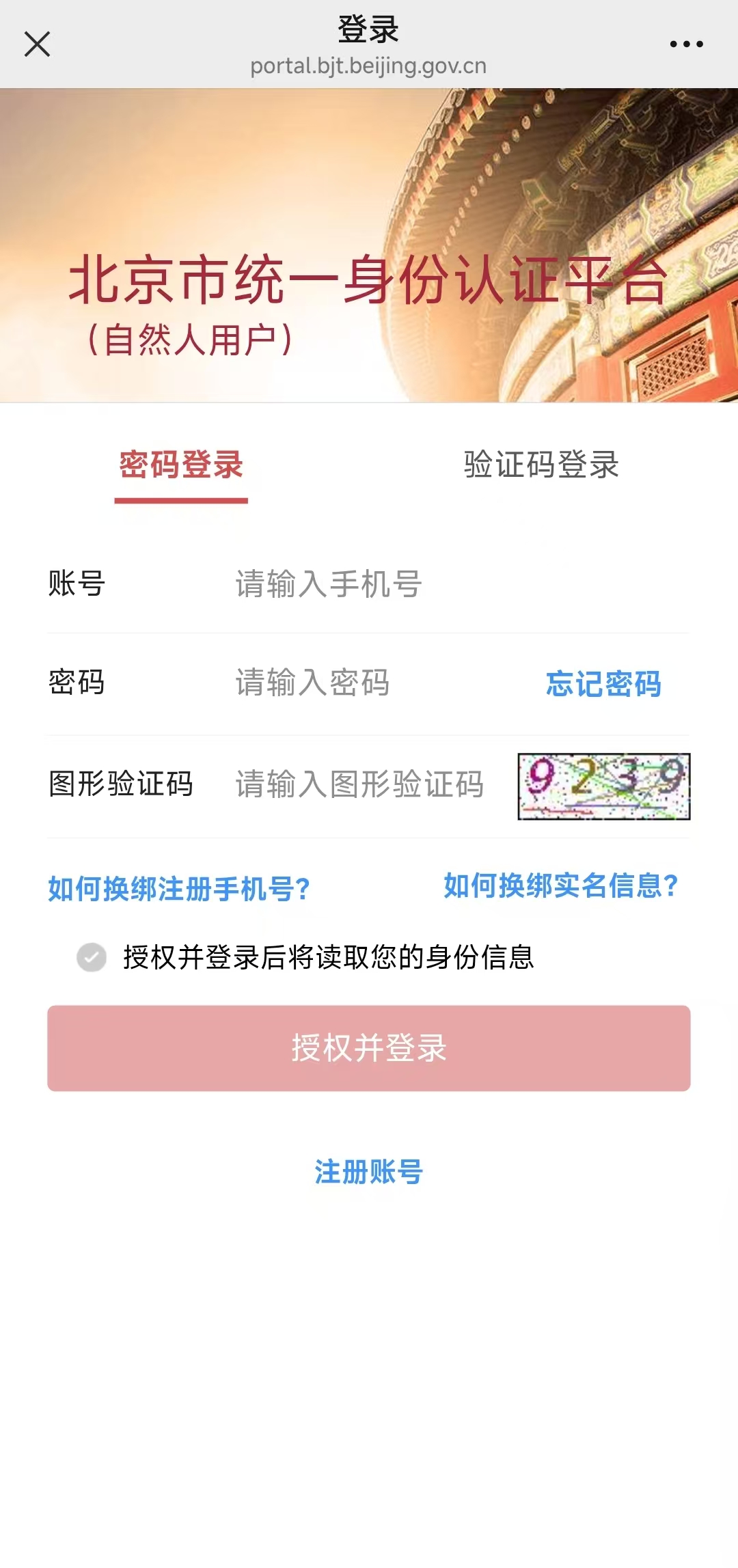Click the 登录 page title
738x1568 pixels.
pos(368,31)
